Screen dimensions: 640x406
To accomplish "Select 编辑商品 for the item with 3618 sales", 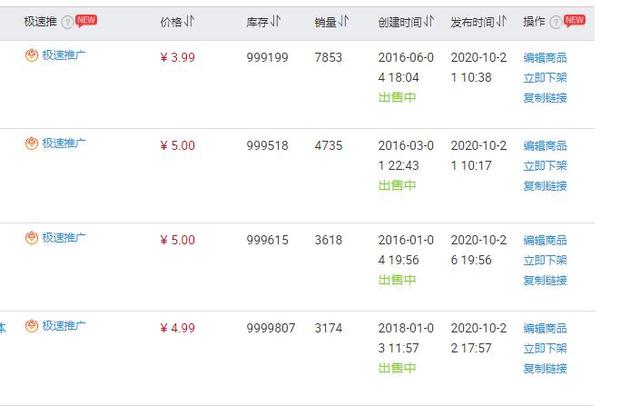I will [545, 241].
